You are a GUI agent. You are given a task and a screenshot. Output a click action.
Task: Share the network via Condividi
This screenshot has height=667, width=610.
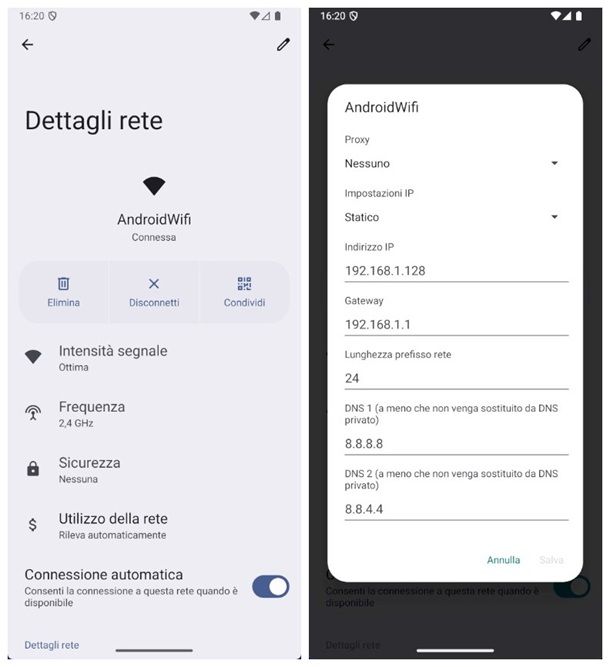(x=244, y=291)
